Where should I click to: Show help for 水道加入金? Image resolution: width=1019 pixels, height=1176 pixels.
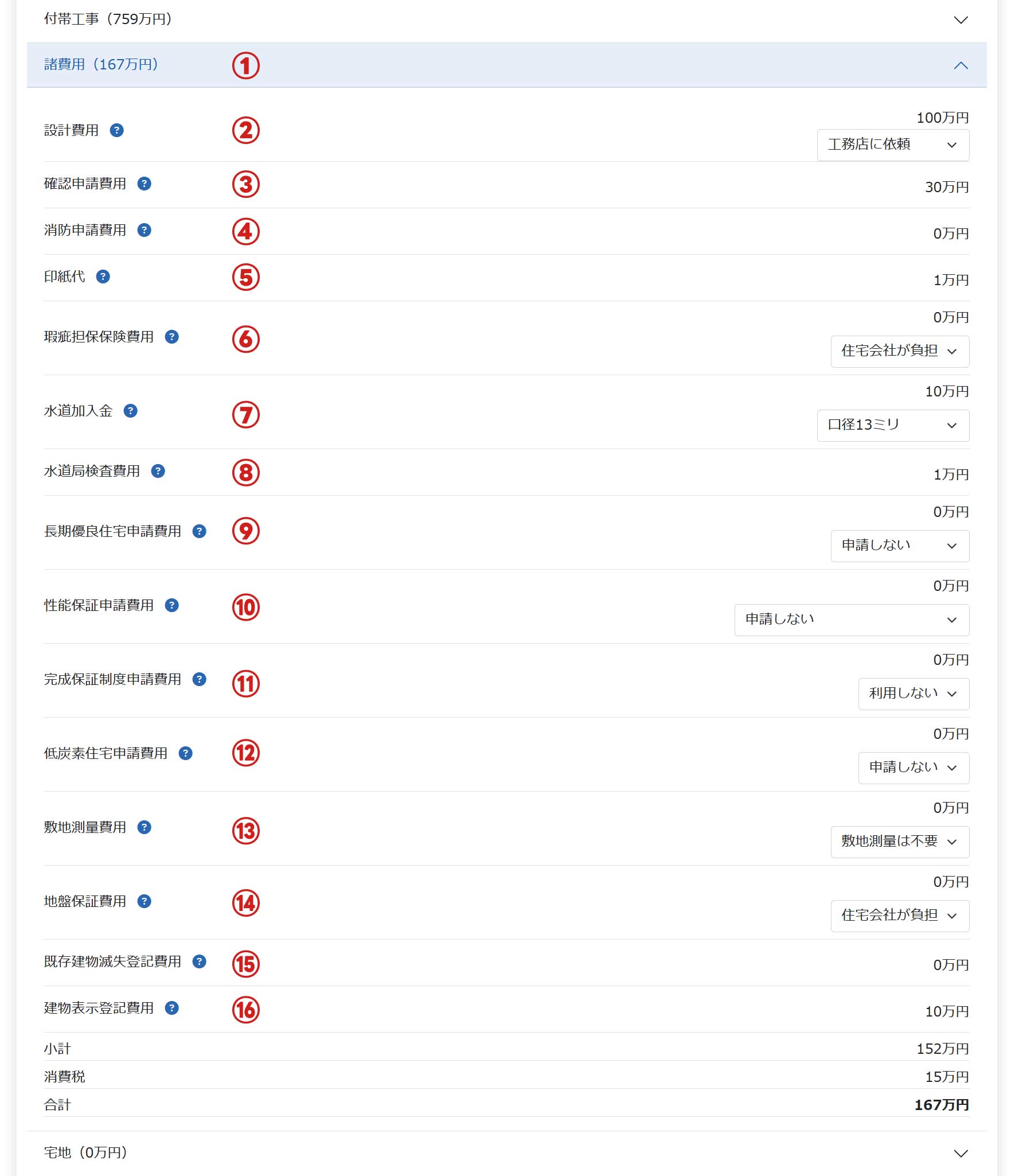(x=130, y=411)
